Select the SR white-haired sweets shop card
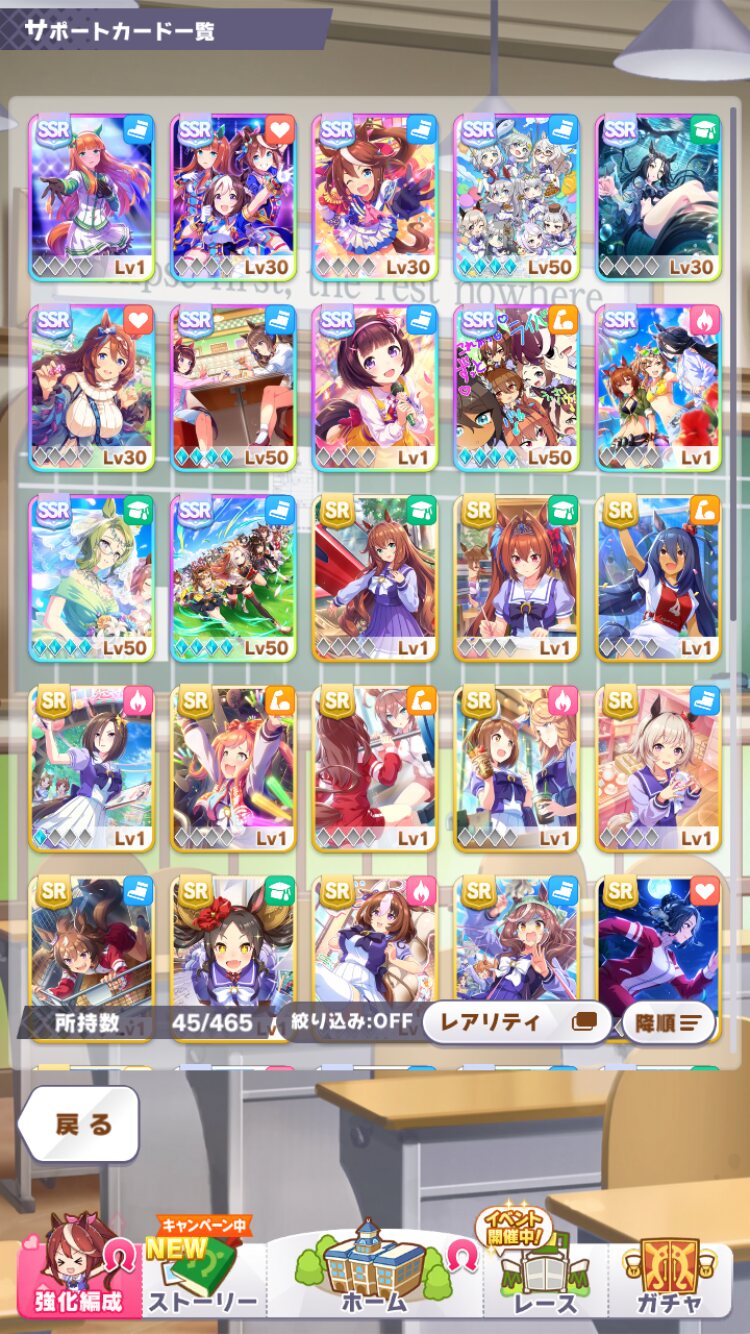750x1334 pixels. pos(658,768)
